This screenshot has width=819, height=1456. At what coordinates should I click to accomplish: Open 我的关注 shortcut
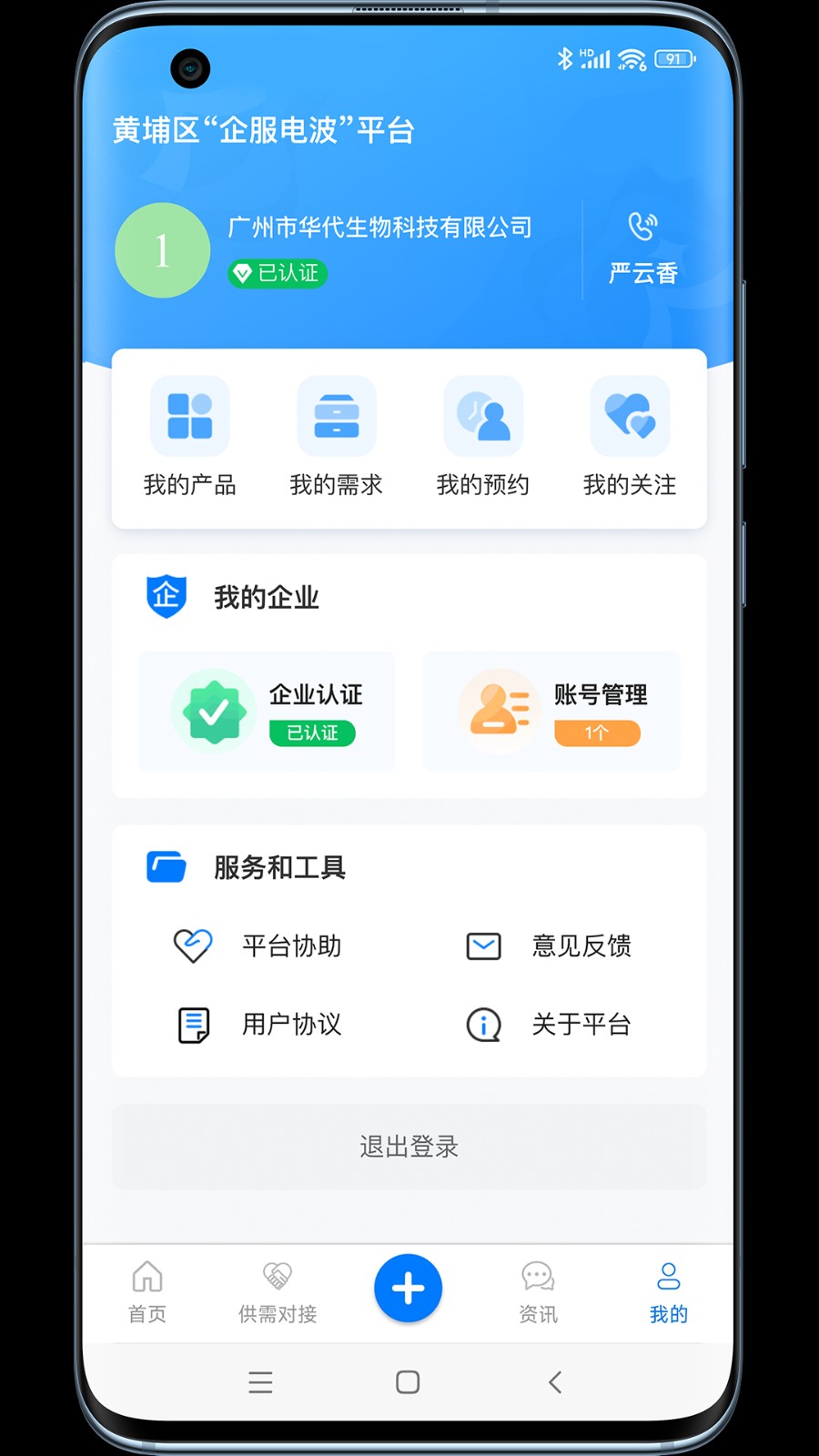(630, 436)
